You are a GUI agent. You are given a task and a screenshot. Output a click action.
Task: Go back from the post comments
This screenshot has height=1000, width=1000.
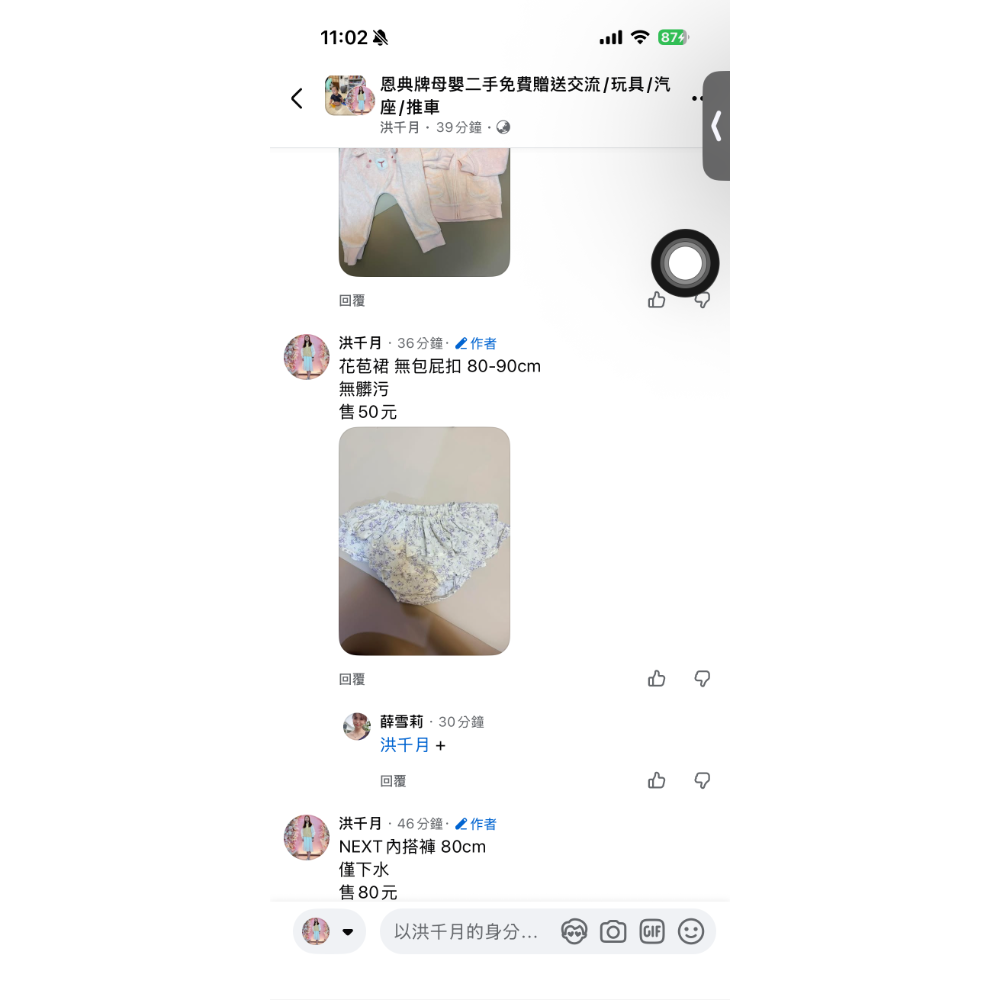click(296, 98)
